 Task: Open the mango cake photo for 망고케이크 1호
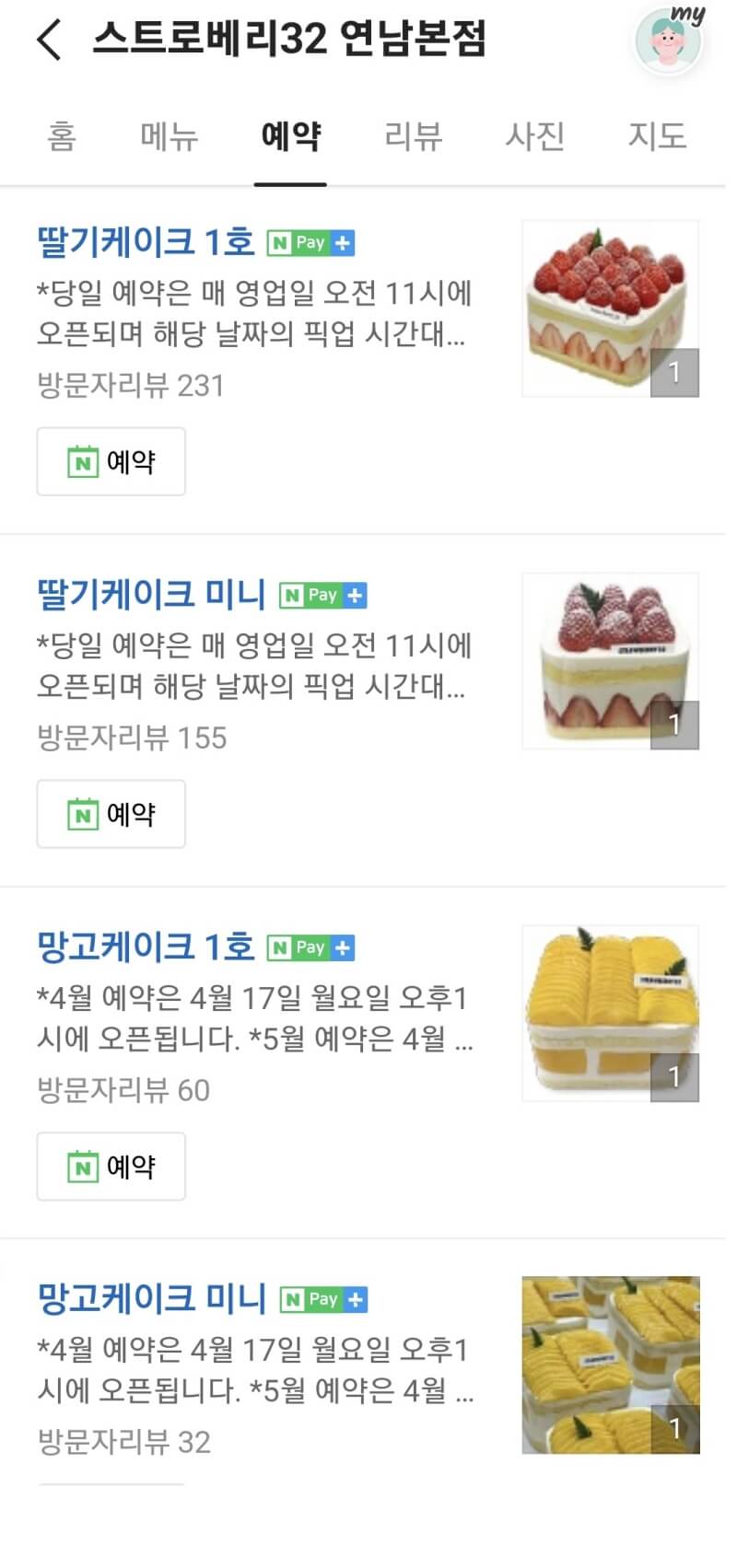pyautogui.click(x=610, y=1012)
